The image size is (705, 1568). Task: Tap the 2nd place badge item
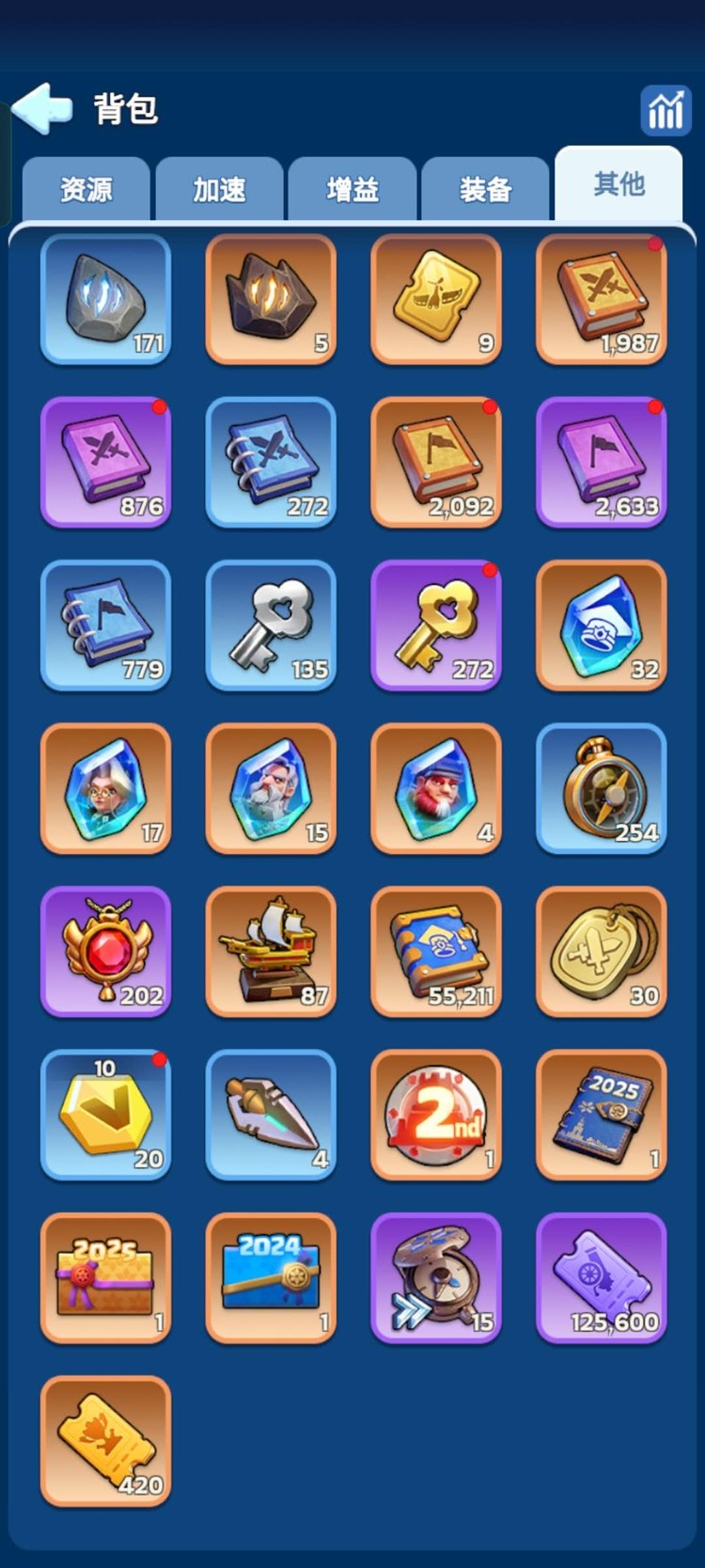tap(436, 1115)
